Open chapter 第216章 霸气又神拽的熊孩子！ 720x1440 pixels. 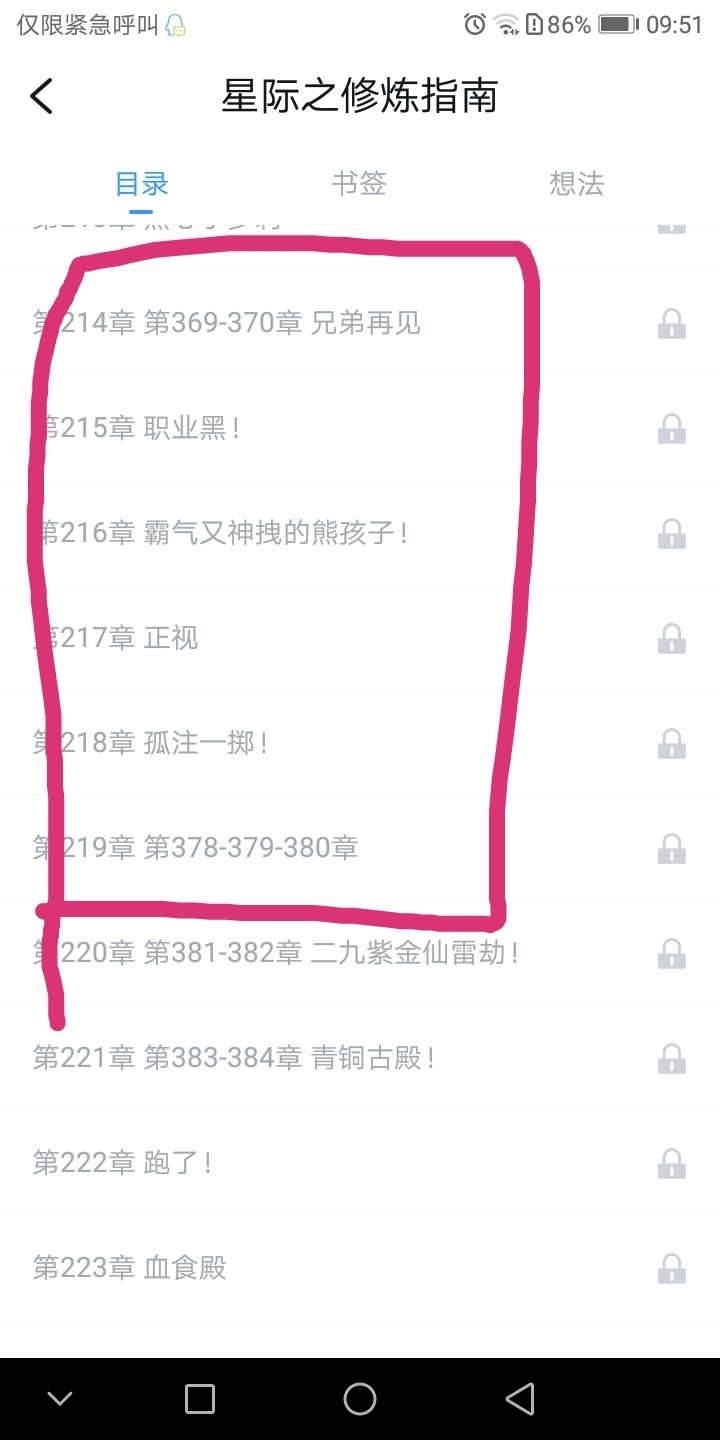(221, 533)
